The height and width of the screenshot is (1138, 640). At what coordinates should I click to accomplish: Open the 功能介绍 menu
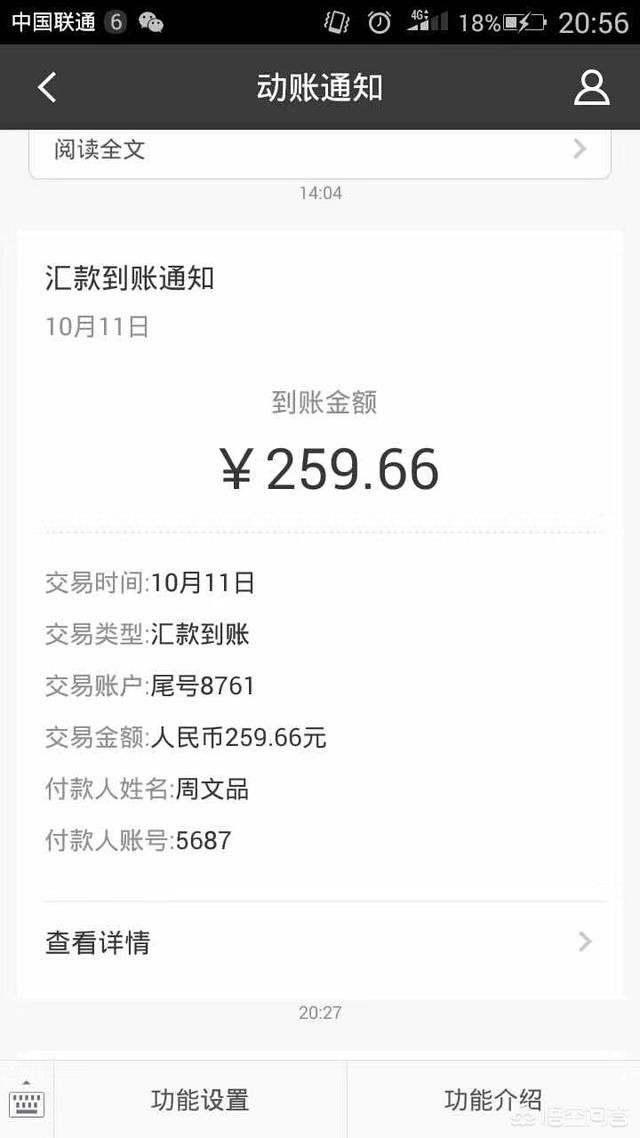coord(492,1101)
